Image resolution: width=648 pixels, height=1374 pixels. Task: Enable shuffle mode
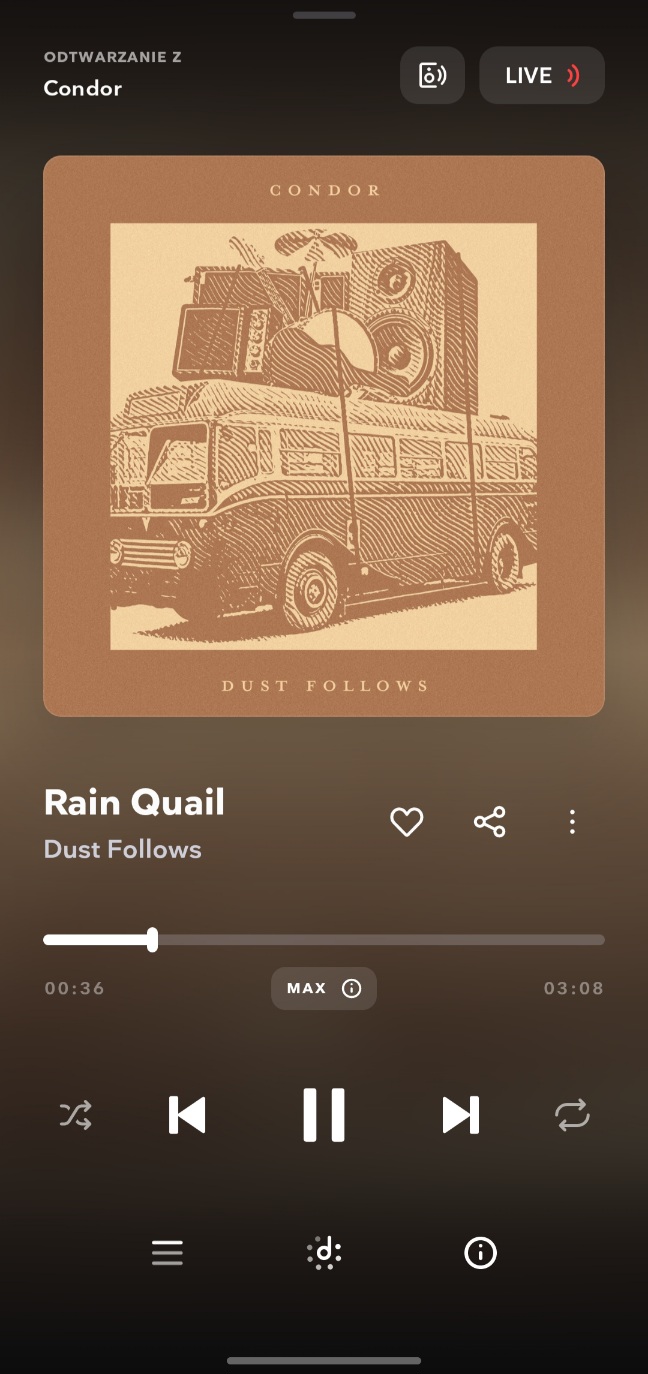click(75, 1114)
